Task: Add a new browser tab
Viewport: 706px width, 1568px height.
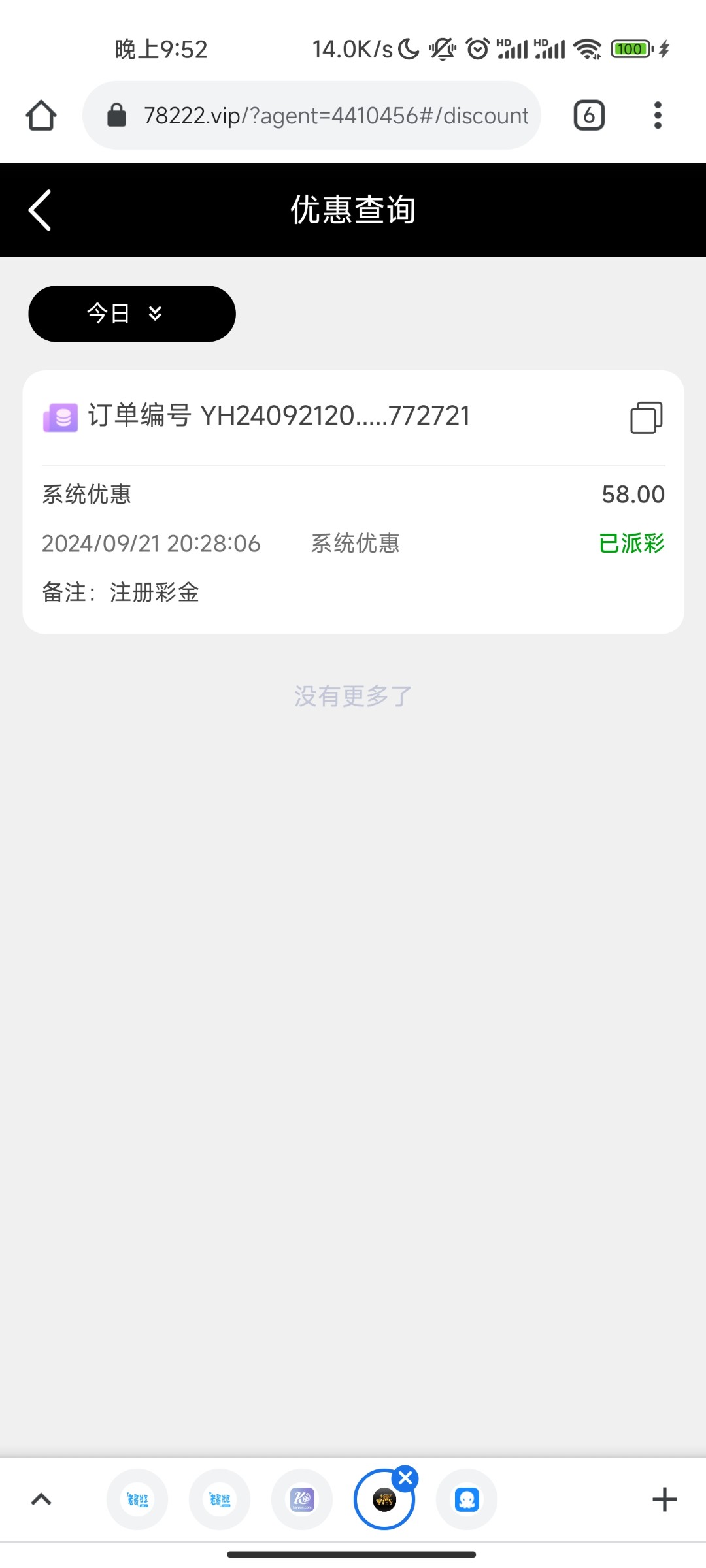Action: 664,1499
